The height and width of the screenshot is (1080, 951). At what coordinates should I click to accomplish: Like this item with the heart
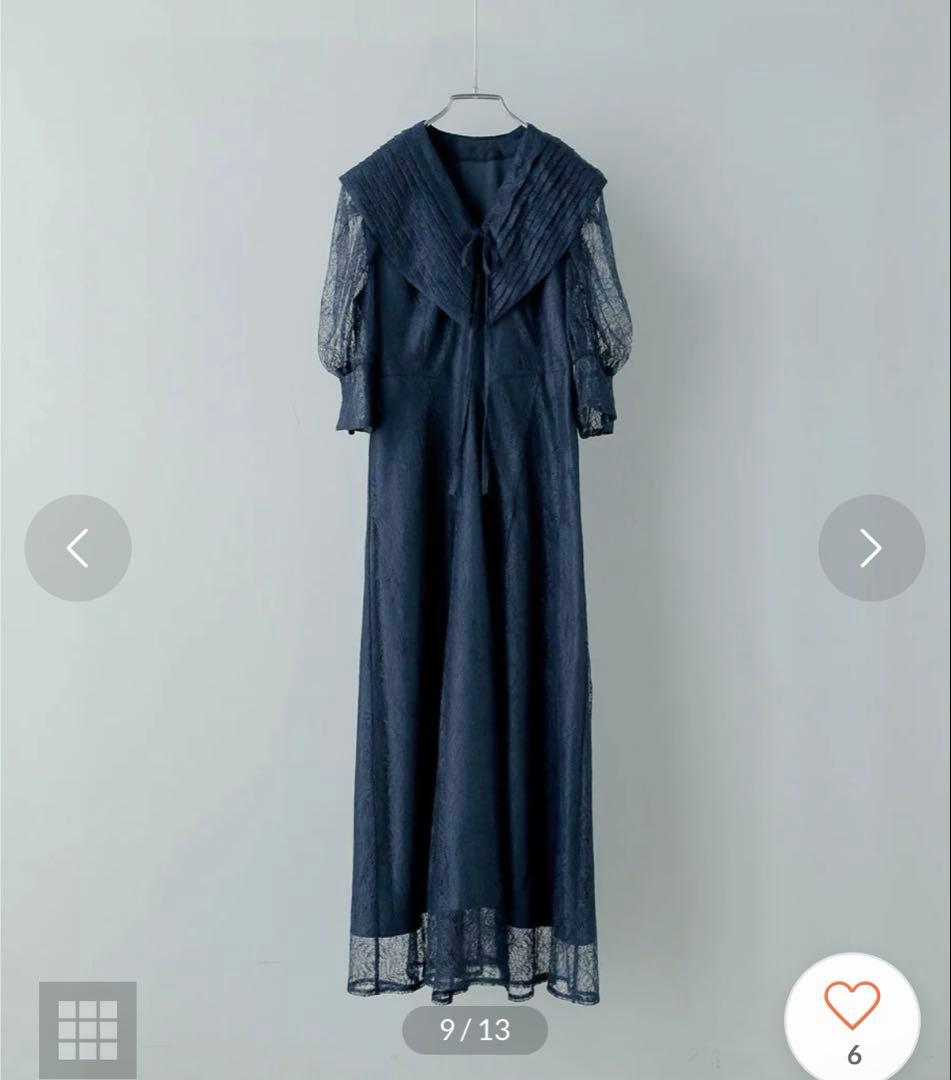853,1006
